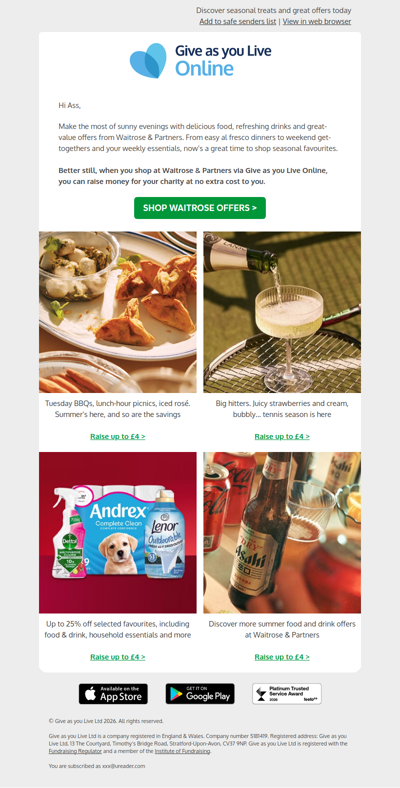400x788 pixels.
Task: Tap the Shop Waitrose Offers button
Action: point(200,208)
